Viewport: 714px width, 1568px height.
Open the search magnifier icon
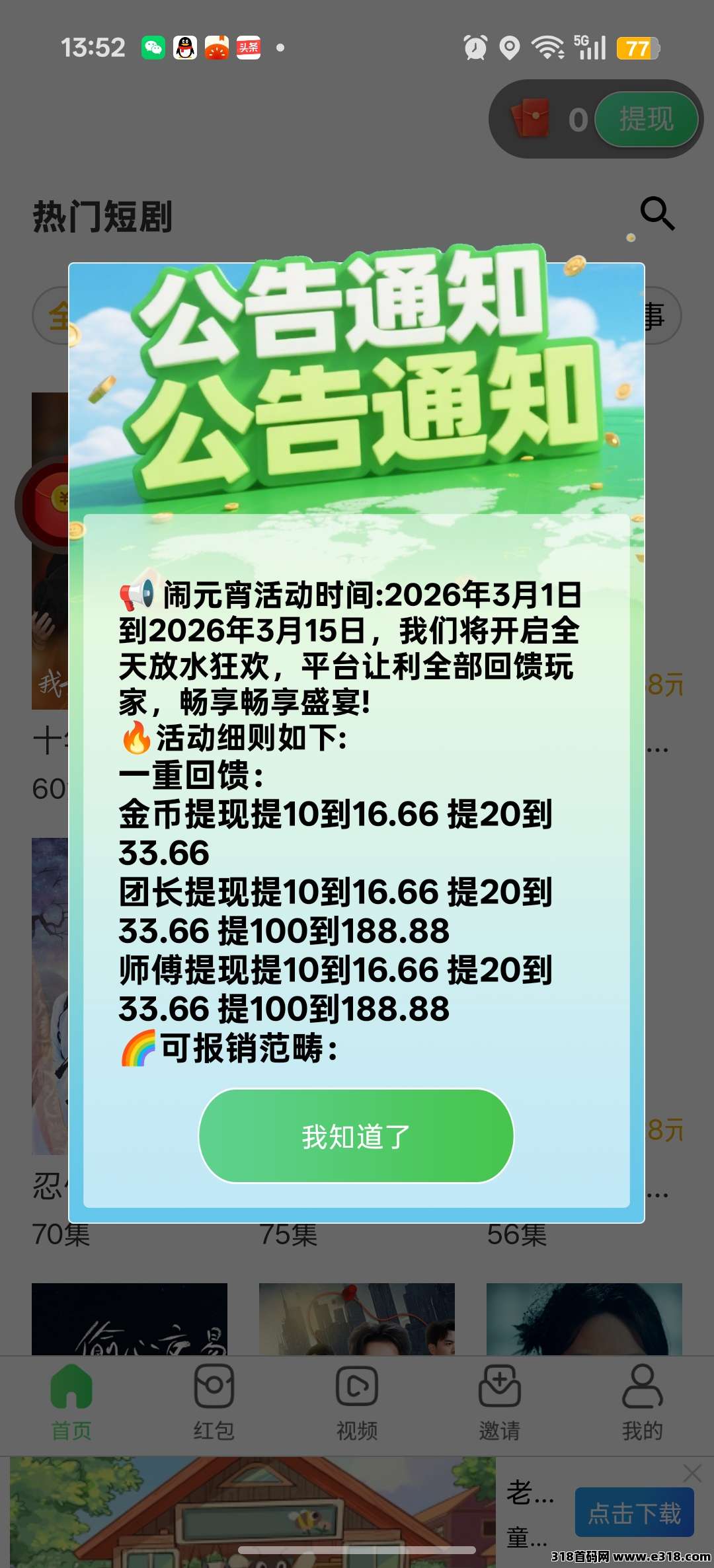[x=657, y=213]
